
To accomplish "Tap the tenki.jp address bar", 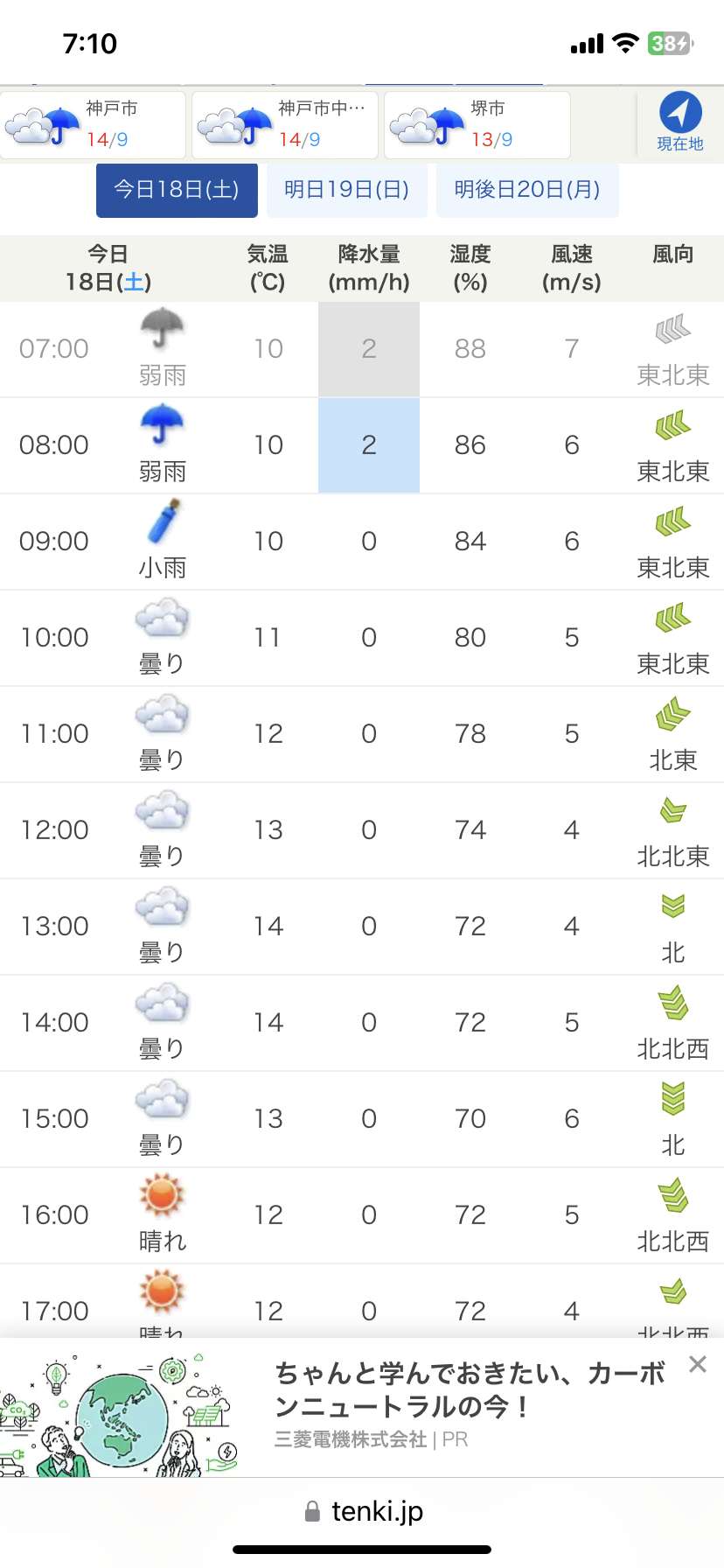I will pos(364,1511).
